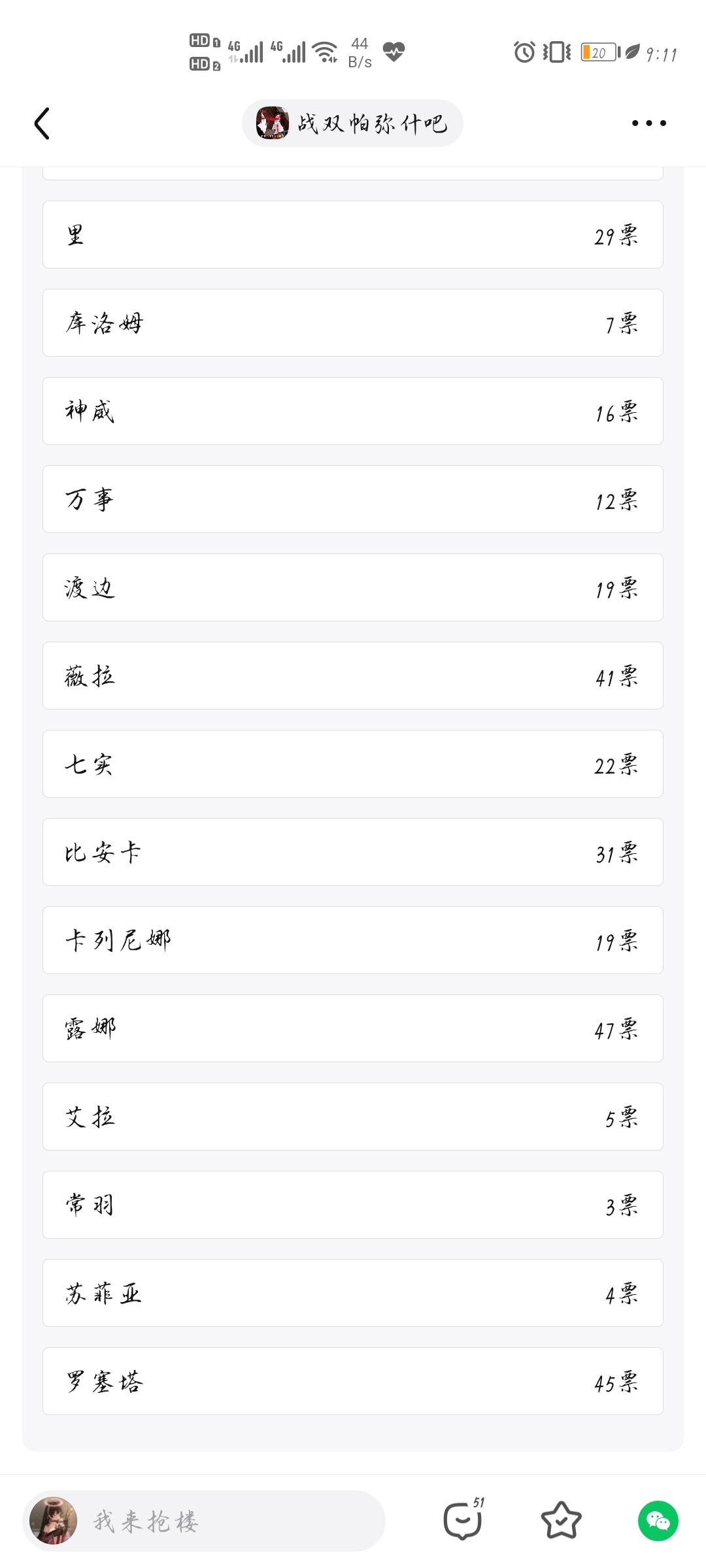Favorite this post with the star icon
Viewport: 706px width, 1568px height.
point(561,1520)
